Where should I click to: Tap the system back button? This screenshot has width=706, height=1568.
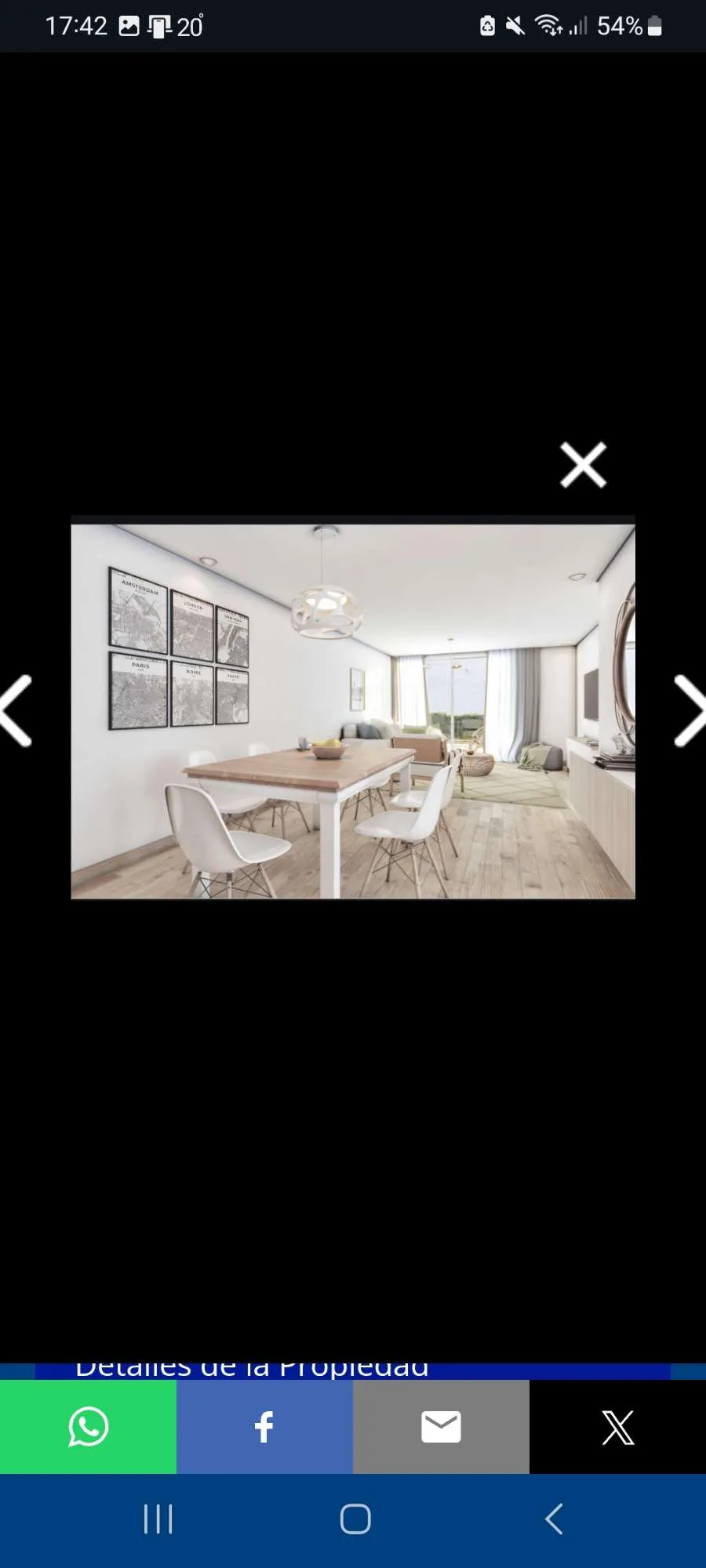pyautogui.click(x=554, y=1519)
